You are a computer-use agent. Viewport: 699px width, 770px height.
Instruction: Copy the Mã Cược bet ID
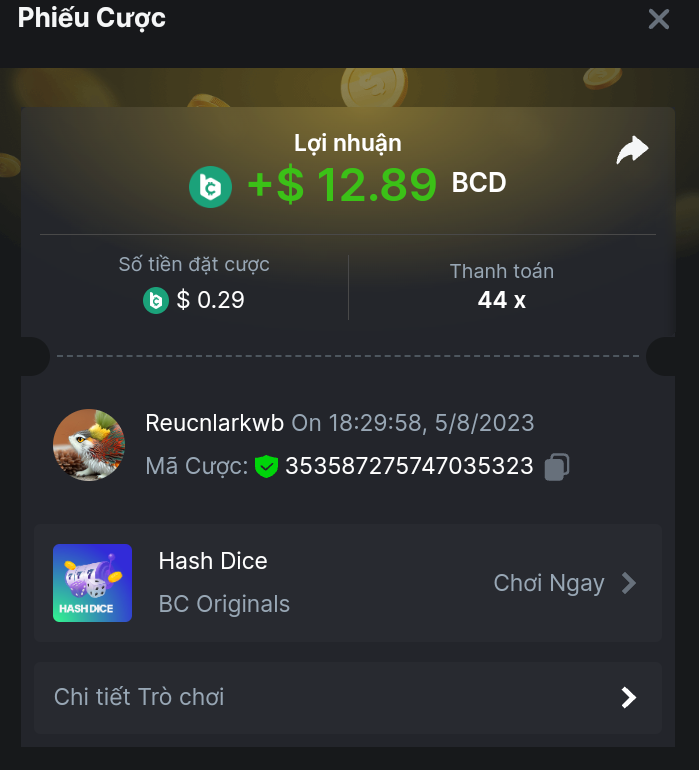pos(557,466)
